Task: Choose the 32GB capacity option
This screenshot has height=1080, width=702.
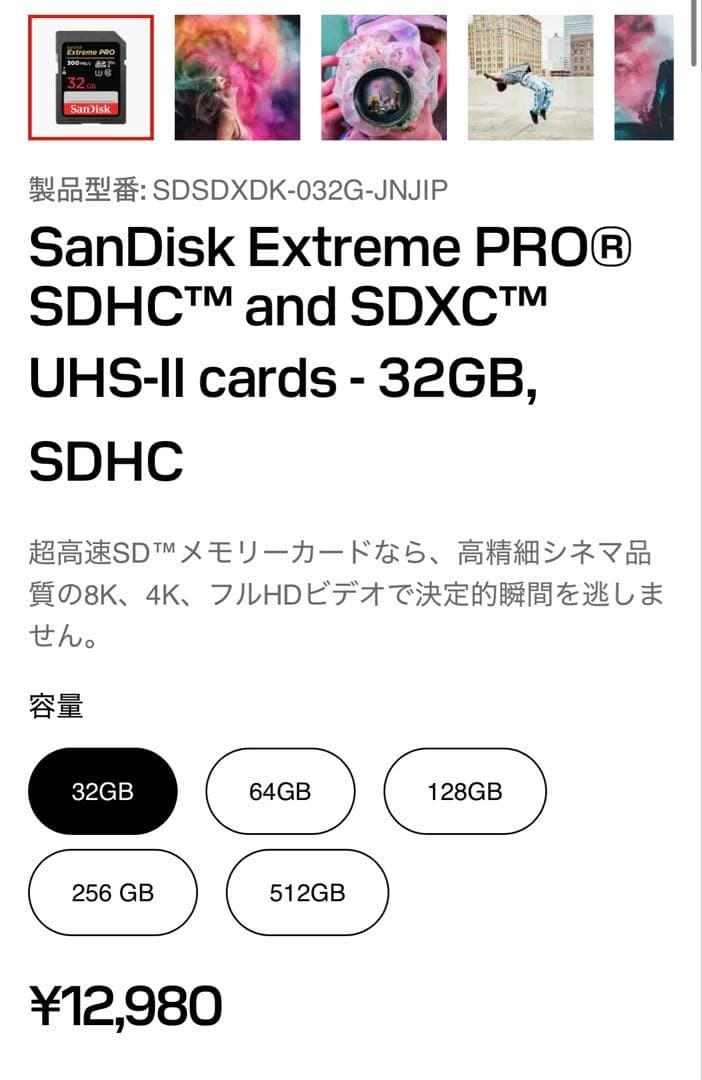Action: point(103,792)
